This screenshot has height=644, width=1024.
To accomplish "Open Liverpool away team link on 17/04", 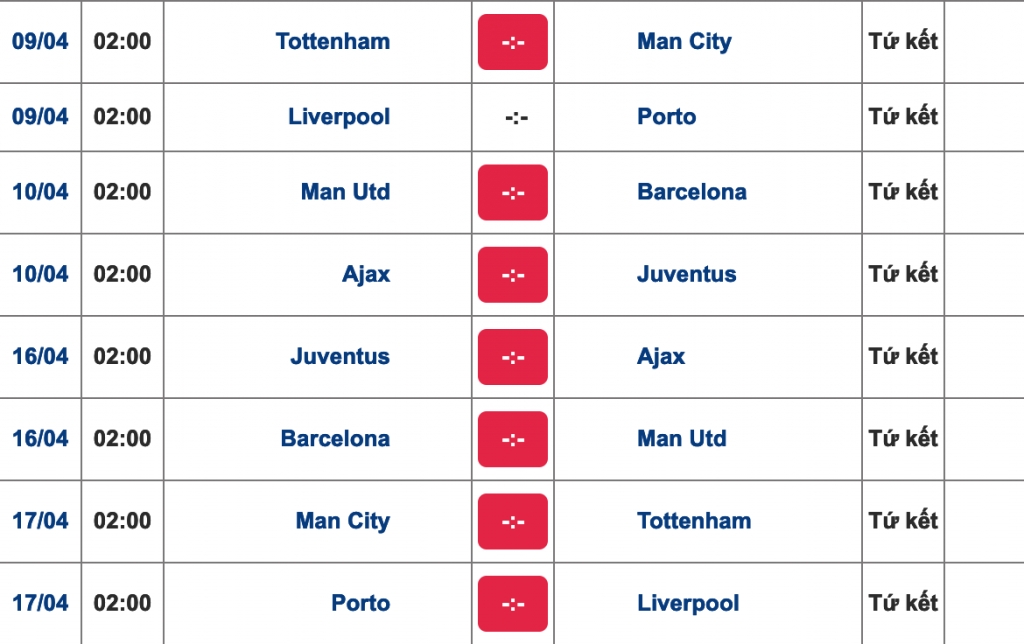I will (688, 604).
